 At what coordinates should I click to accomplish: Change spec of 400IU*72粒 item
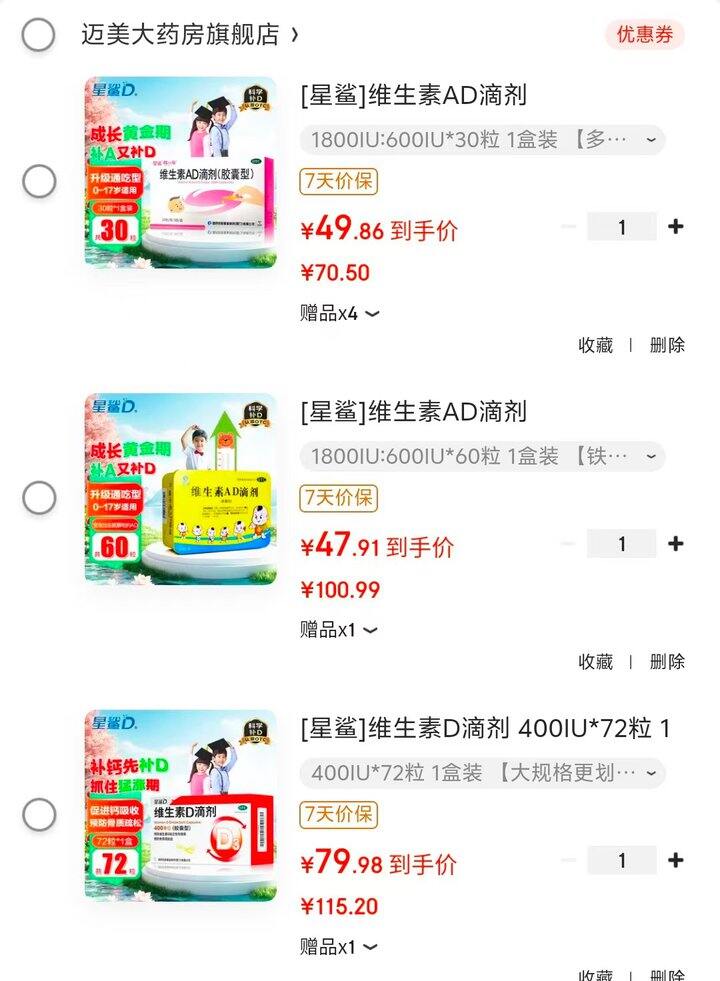(482, 773)
